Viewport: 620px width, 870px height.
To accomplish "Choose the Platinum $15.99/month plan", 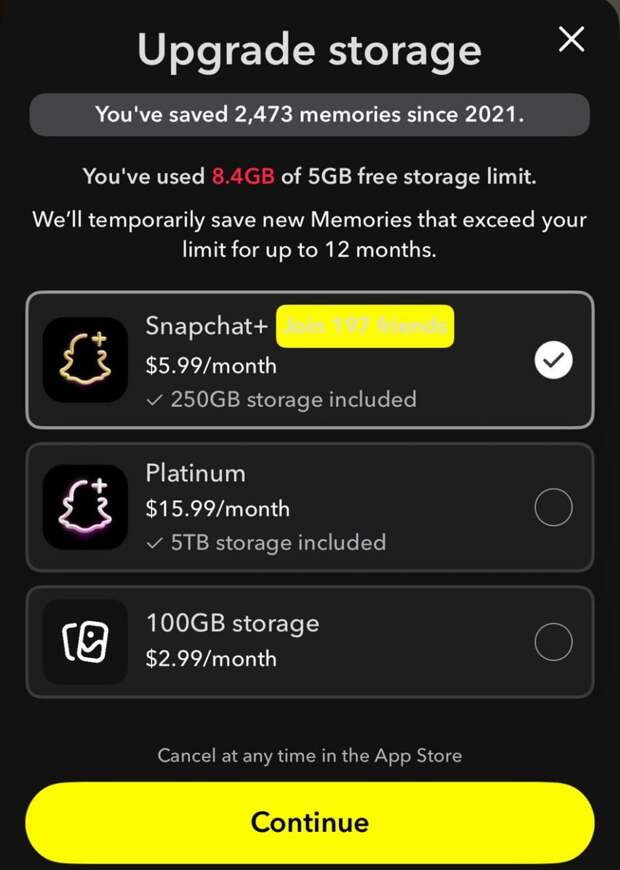I will tap(310, 508).
